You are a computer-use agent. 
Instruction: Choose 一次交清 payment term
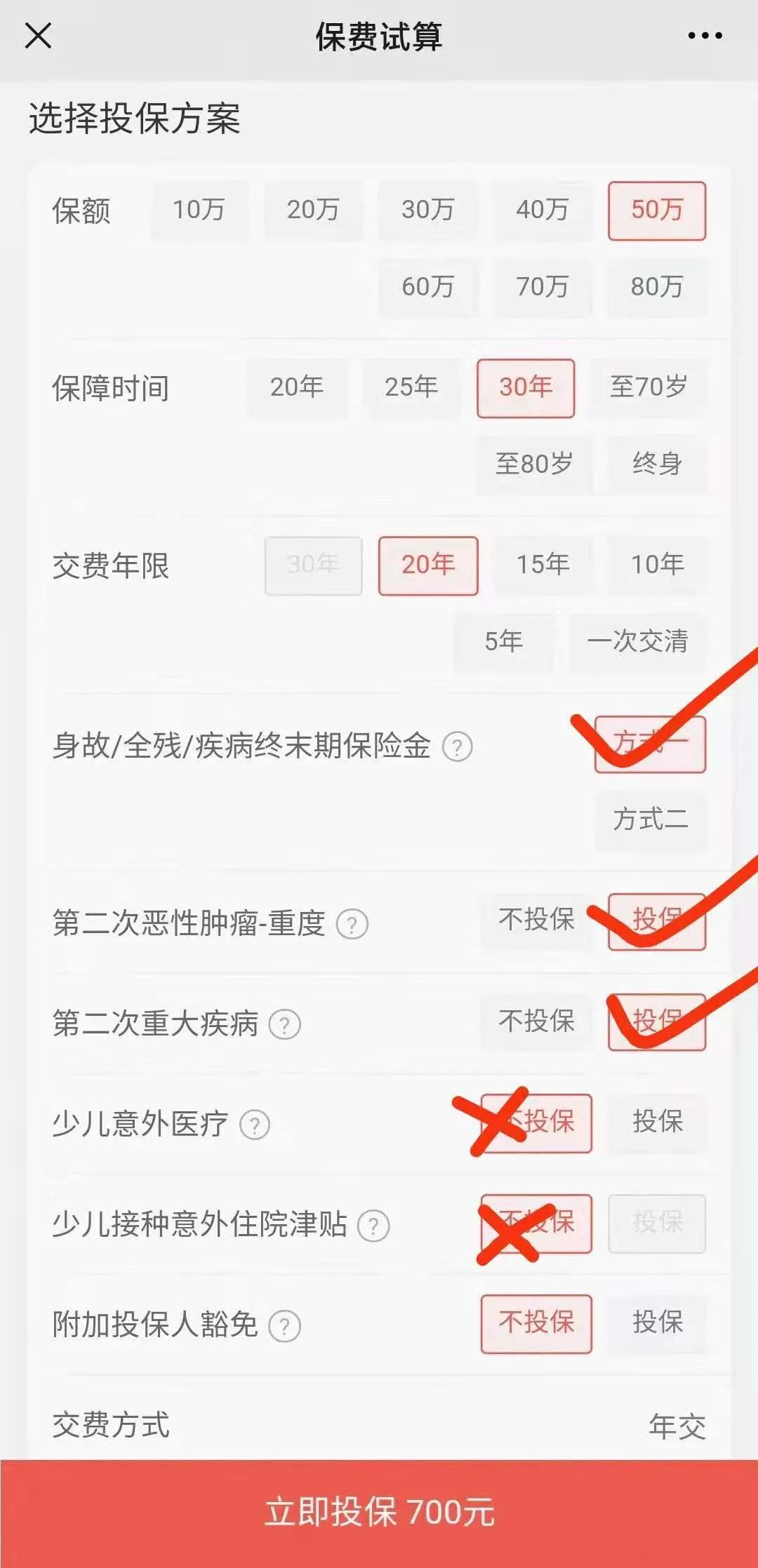point(637,641)
